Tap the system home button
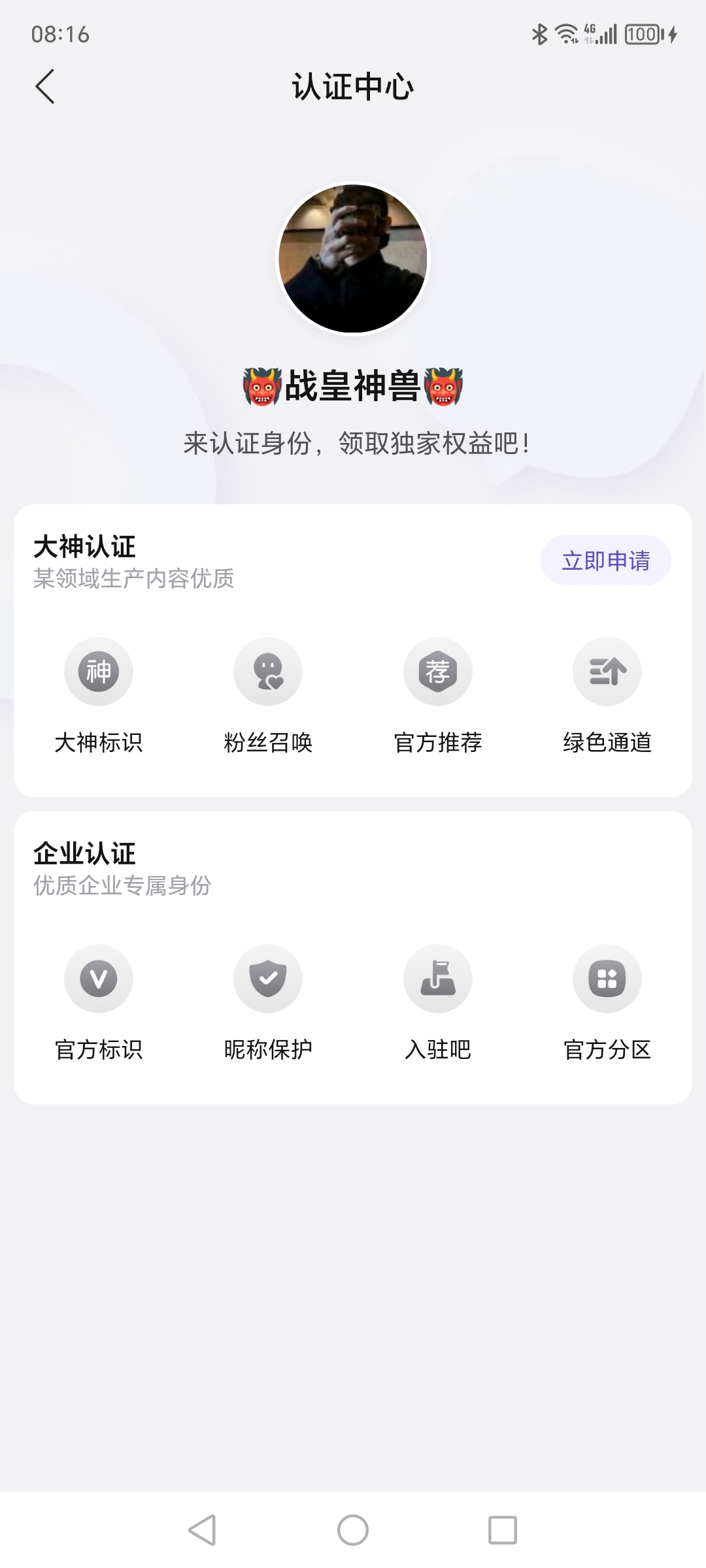The height and width of the screenshot is (1568, 706). coord(353,1530)
